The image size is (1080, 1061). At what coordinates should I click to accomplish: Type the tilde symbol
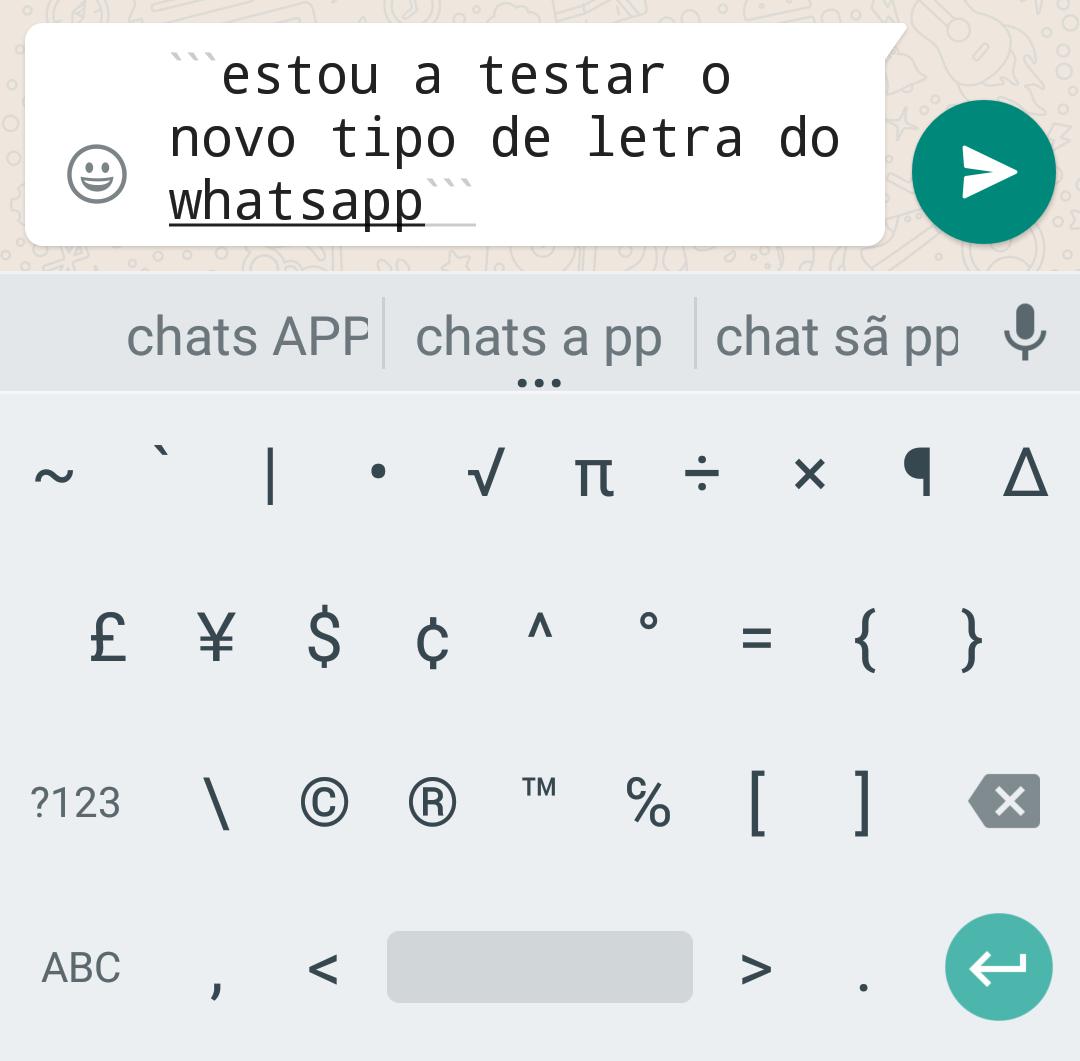pos(54,474)
